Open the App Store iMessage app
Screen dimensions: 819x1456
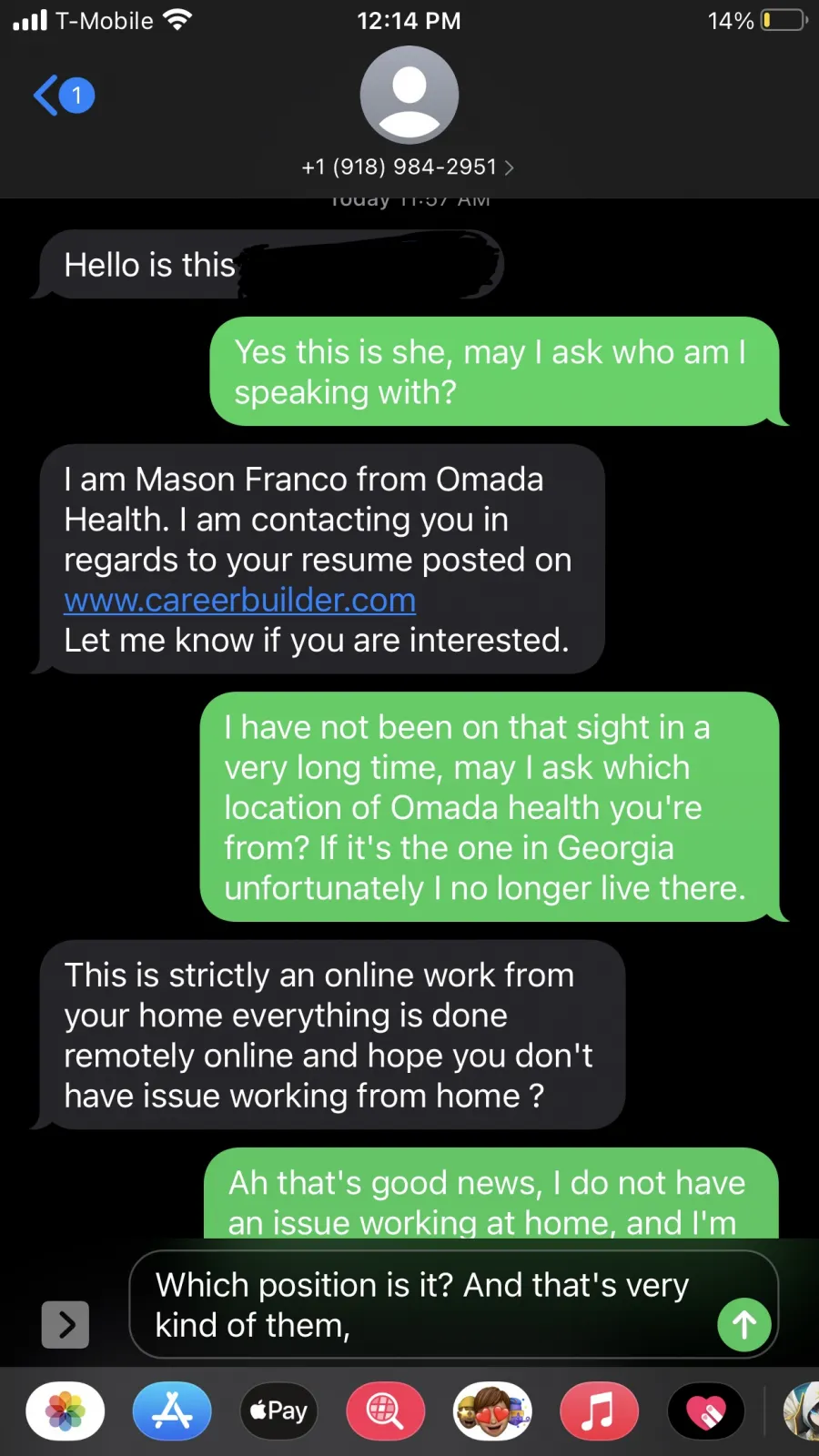pos(172,1411)
